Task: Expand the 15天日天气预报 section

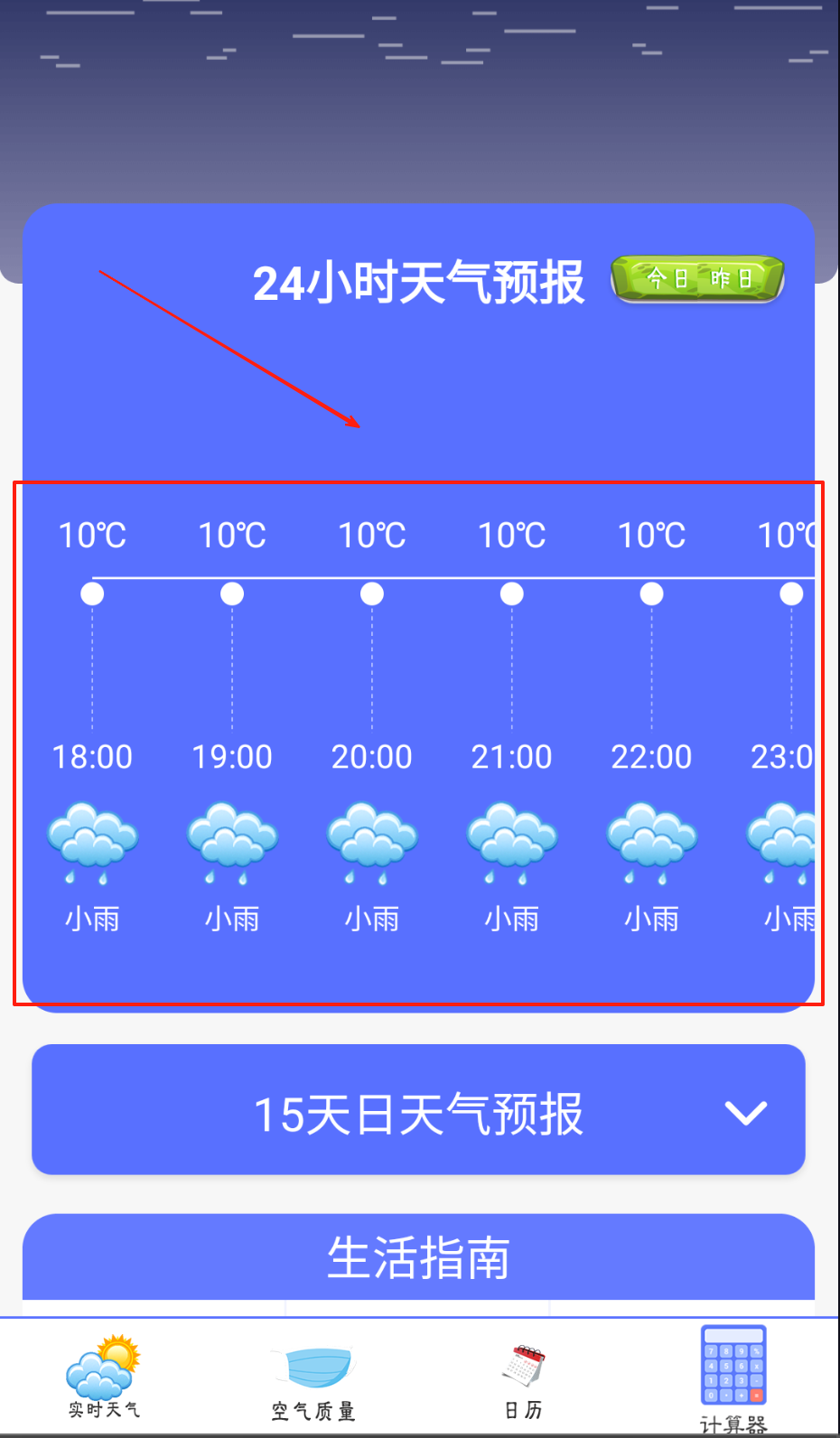Action: click(418, 1110)
